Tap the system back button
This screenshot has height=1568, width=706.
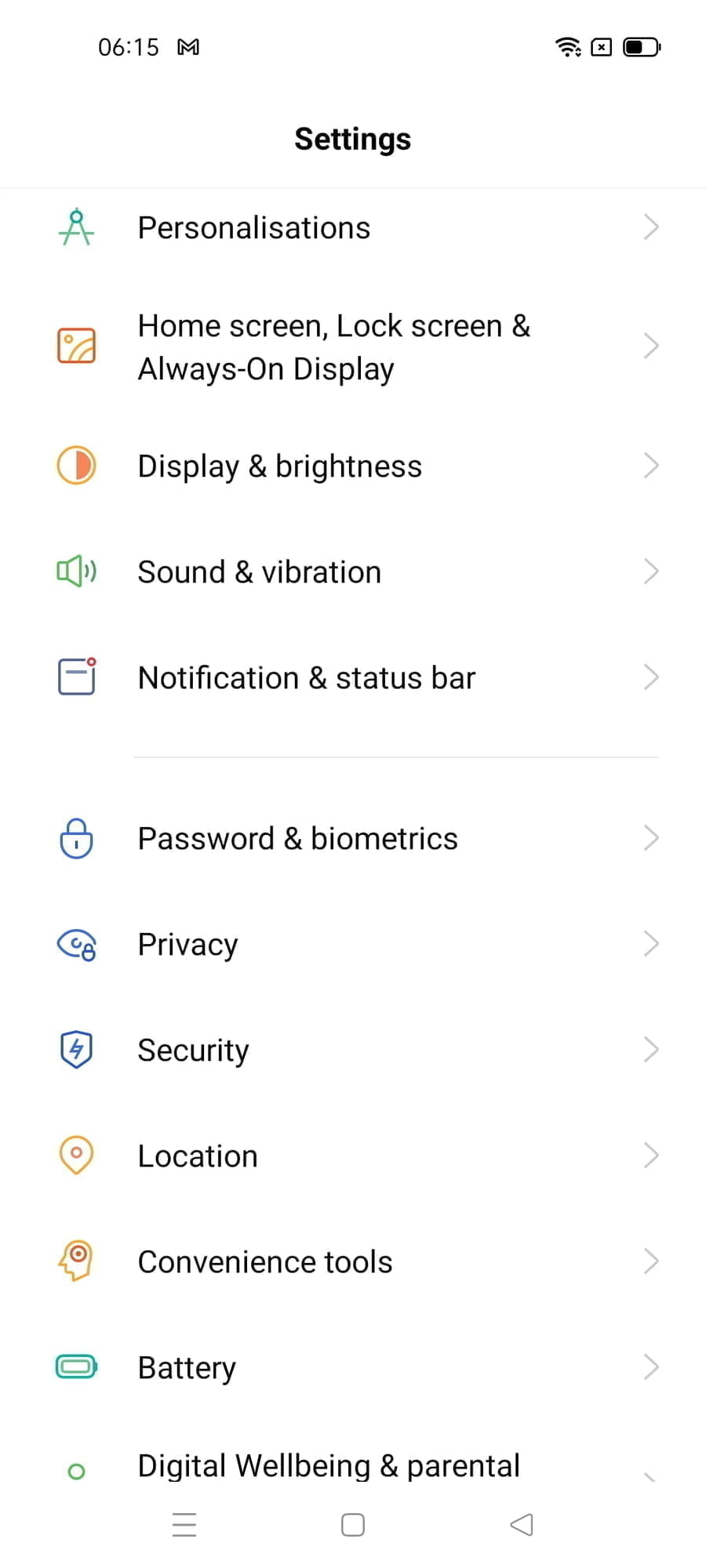pos(522,1525)
